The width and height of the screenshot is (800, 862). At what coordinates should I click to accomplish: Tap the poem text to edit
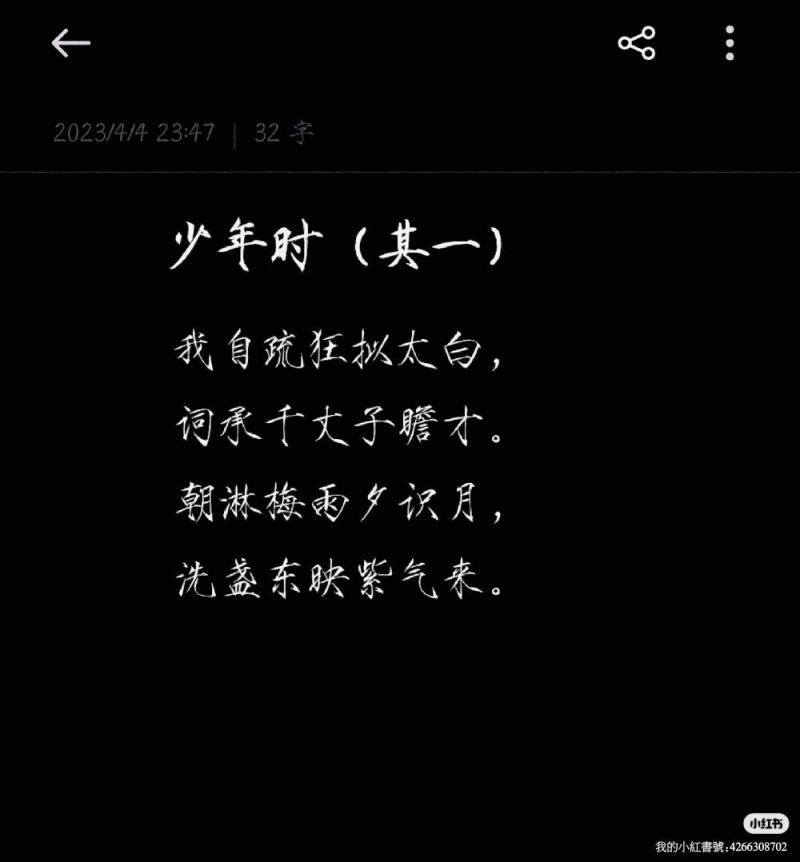click(x=340, y=465)
